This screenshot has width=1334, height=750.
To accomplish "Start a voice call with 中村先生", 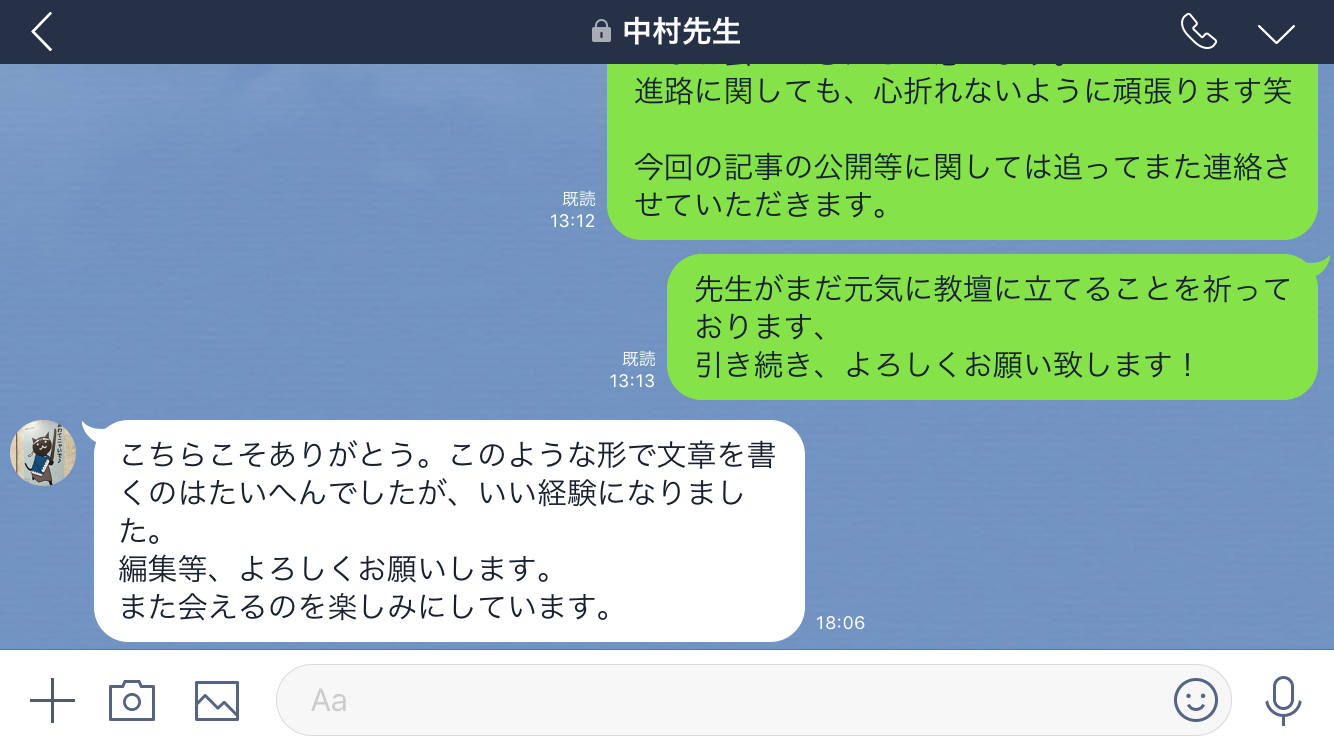I will (1197, 32).
